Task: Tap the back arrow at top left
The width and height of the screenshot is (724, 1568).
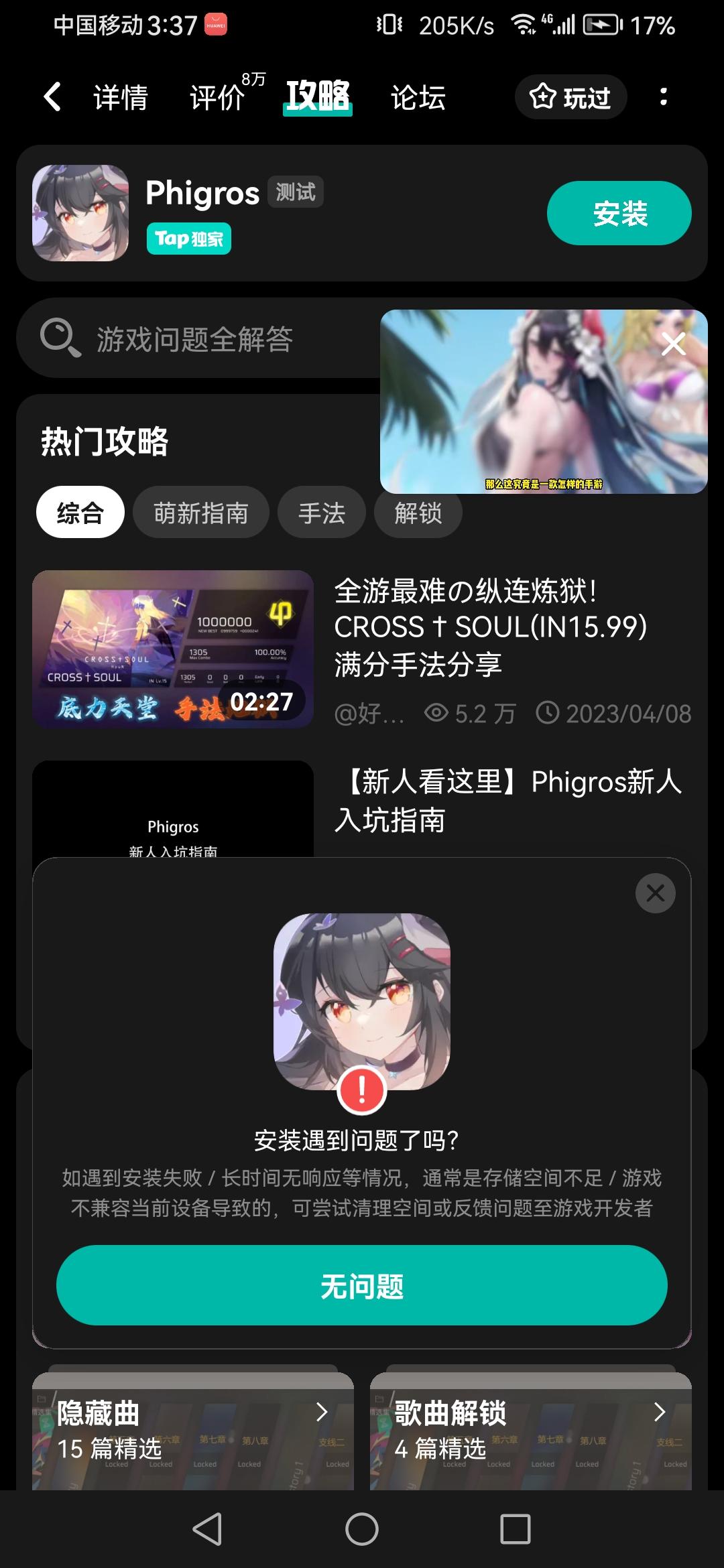Action: (x=52, y=96)
